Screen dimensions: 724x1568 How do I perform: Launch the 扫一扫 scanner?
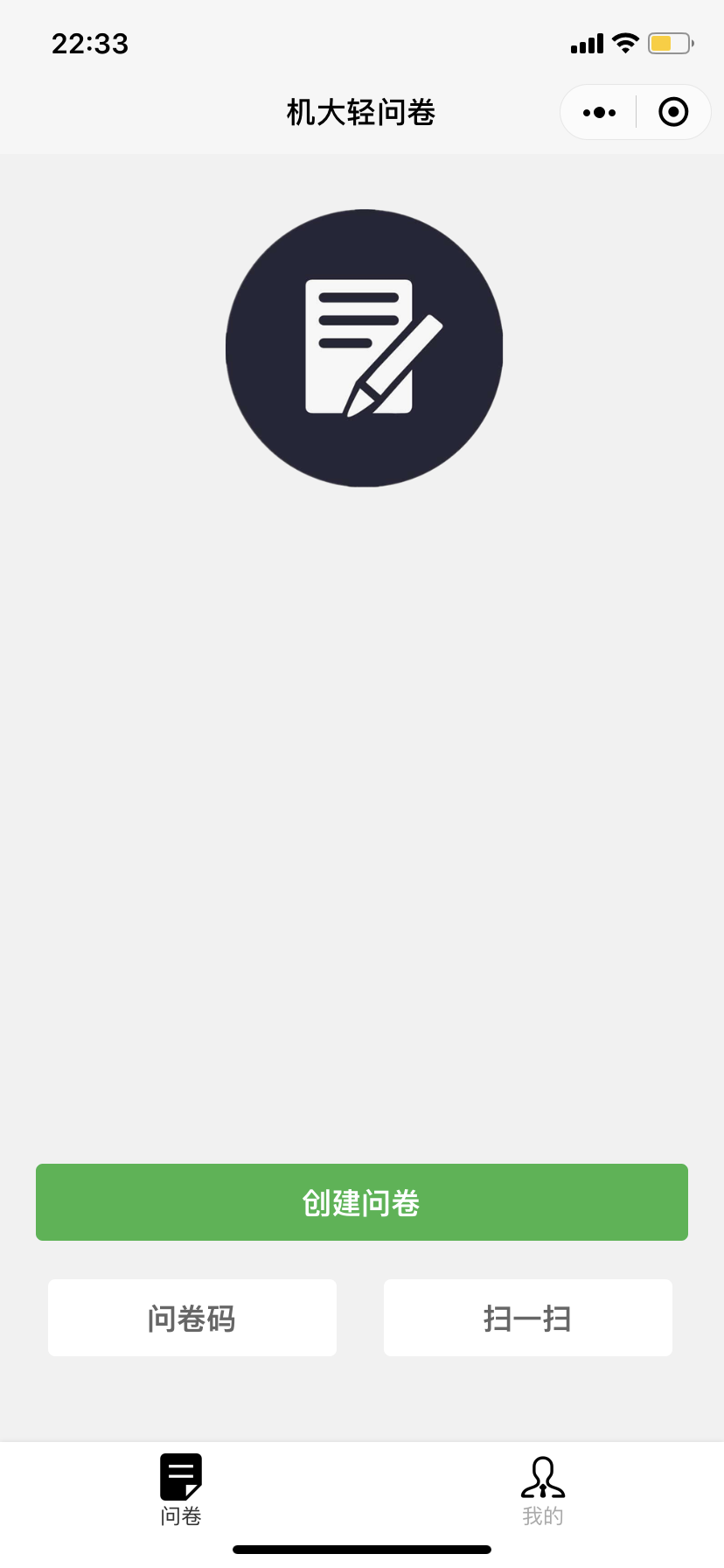(x=528, y=1318)
